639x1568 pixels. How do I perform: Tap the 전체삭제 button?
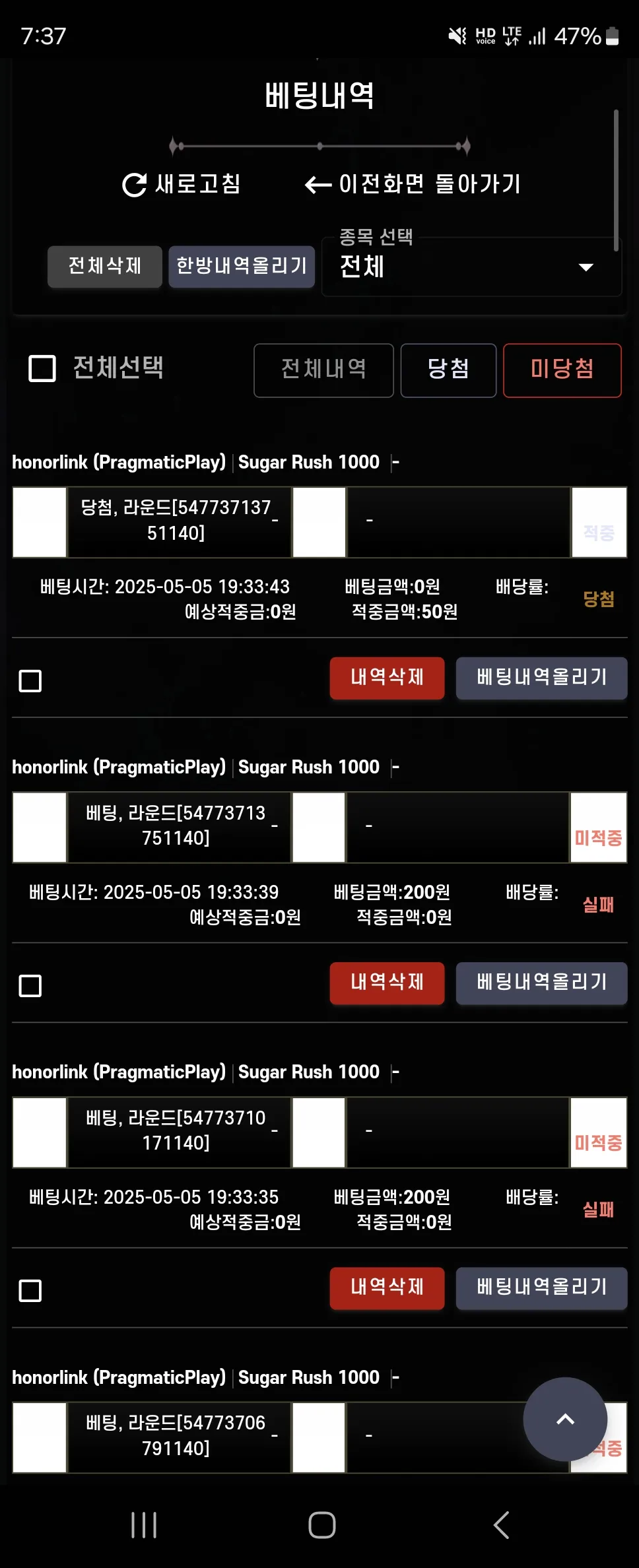click(105, 266)
